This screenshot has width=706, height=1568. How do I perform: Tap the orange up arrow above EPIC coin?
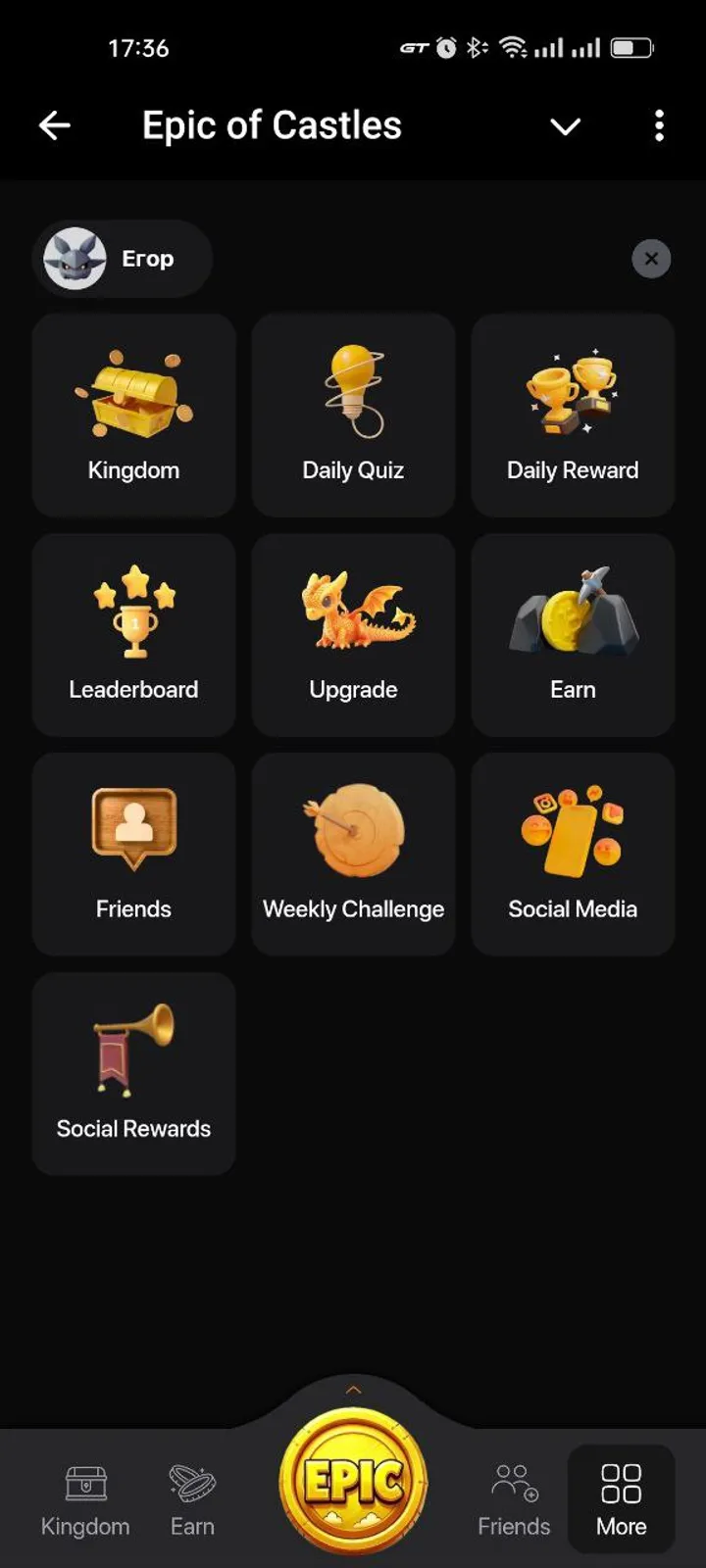(x=353, y=1389)
